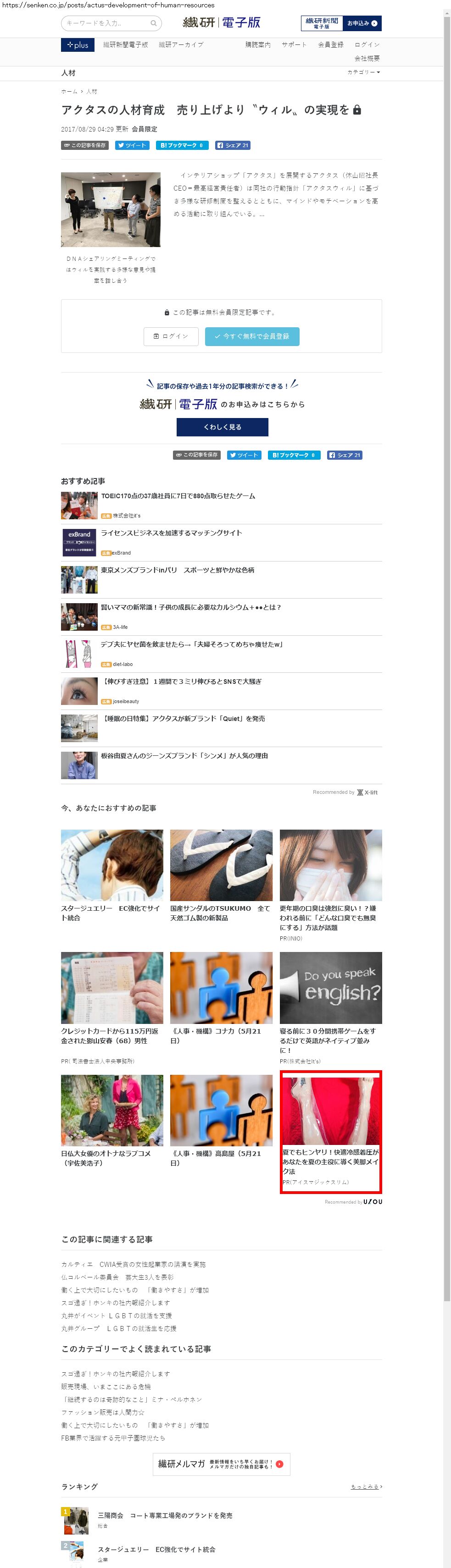Expand the カテゴリー dropdown
Screen dimensions: 451x1568
(363, 72)
